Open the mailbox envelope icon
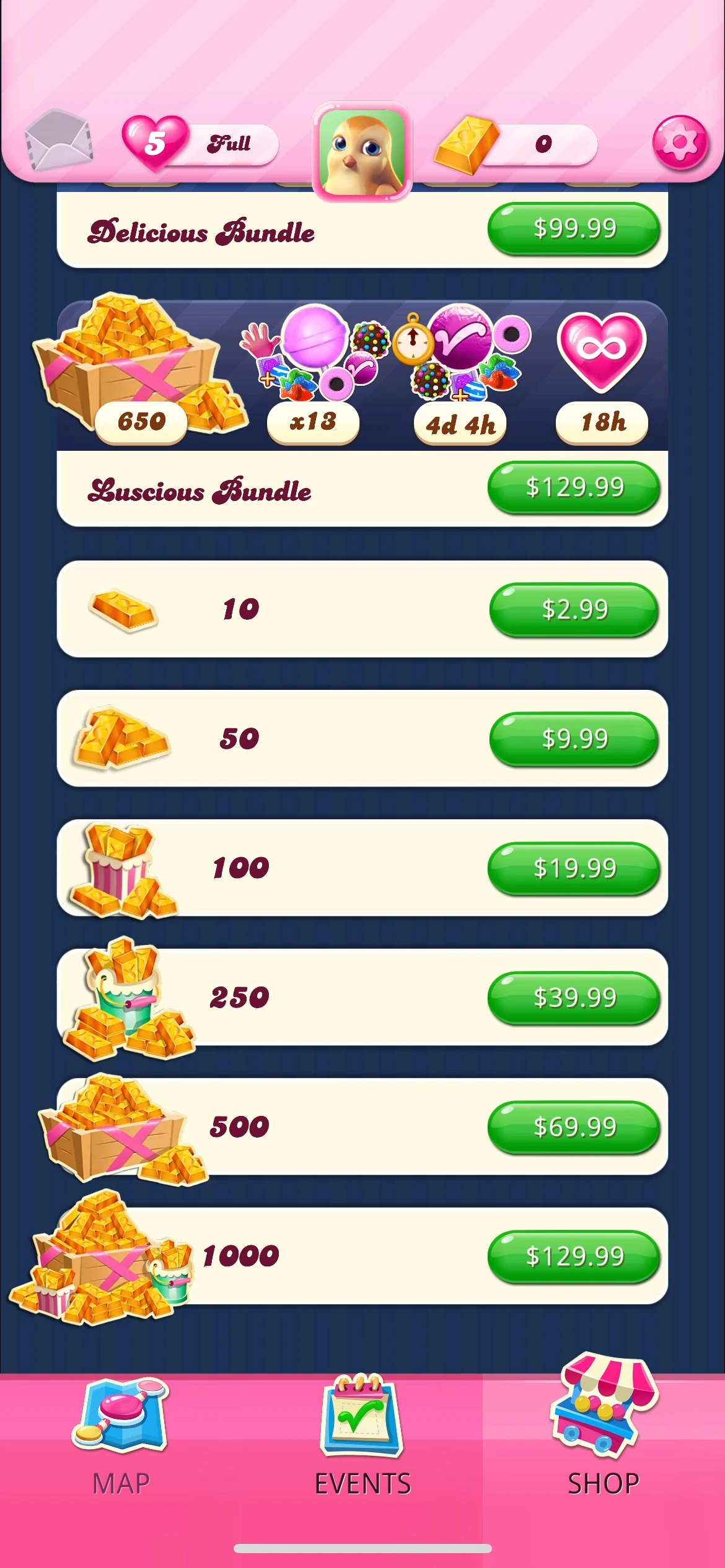The width and height of the screenshot is (725, 1568). pos(58,140)
